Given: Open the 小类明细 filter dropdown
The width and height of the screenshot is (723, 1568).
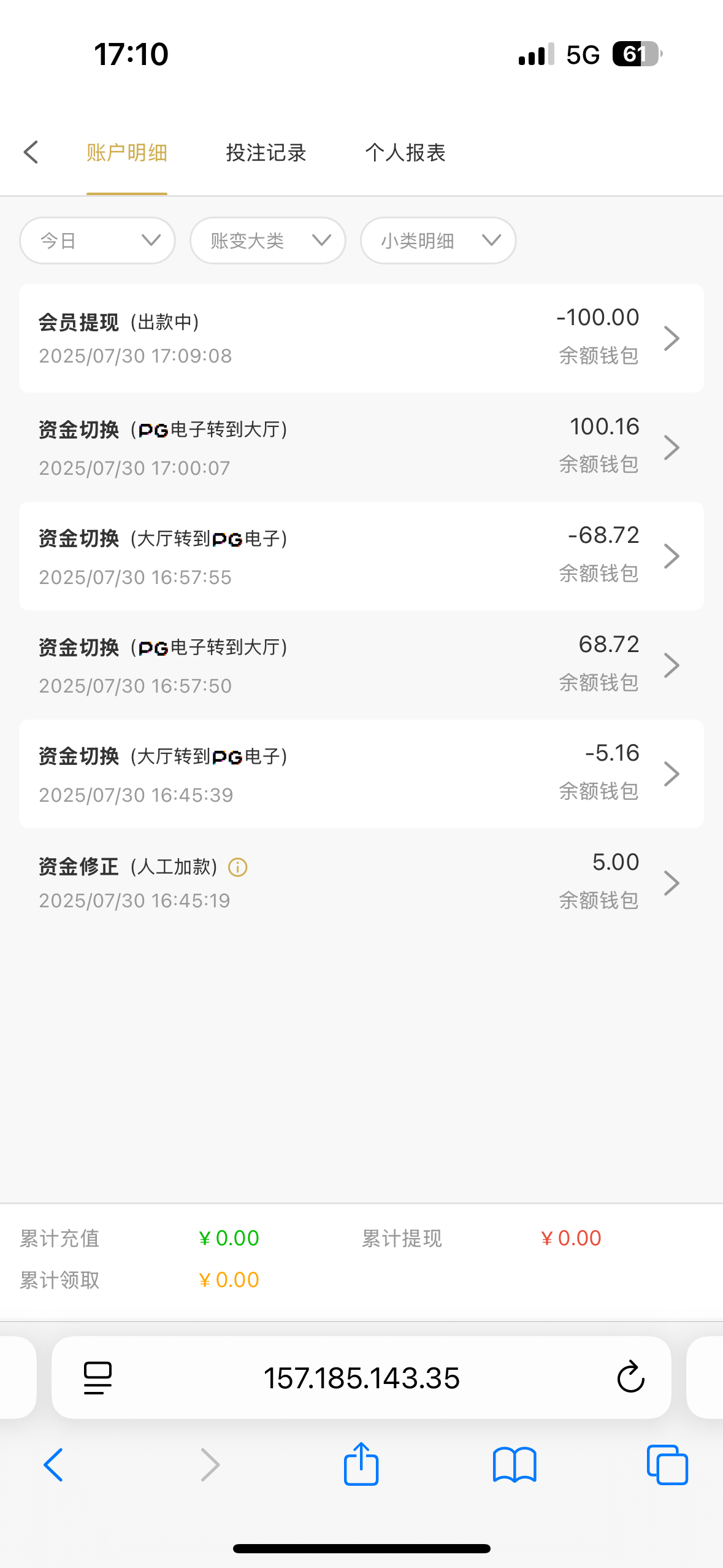Looking at the screenshot, I should click(438, 240).
